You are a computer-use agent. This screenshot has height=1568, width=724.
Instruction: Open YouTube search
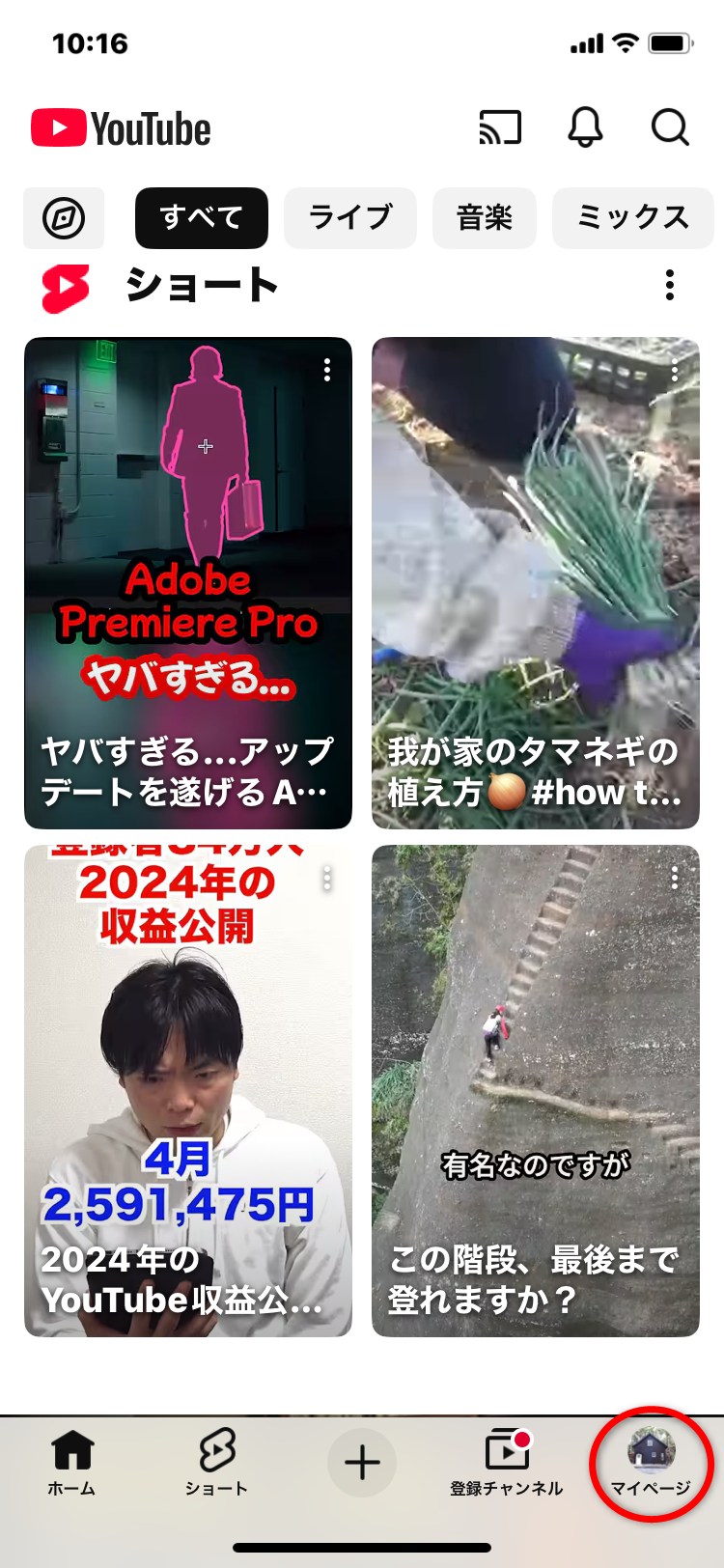coord(669,127)
